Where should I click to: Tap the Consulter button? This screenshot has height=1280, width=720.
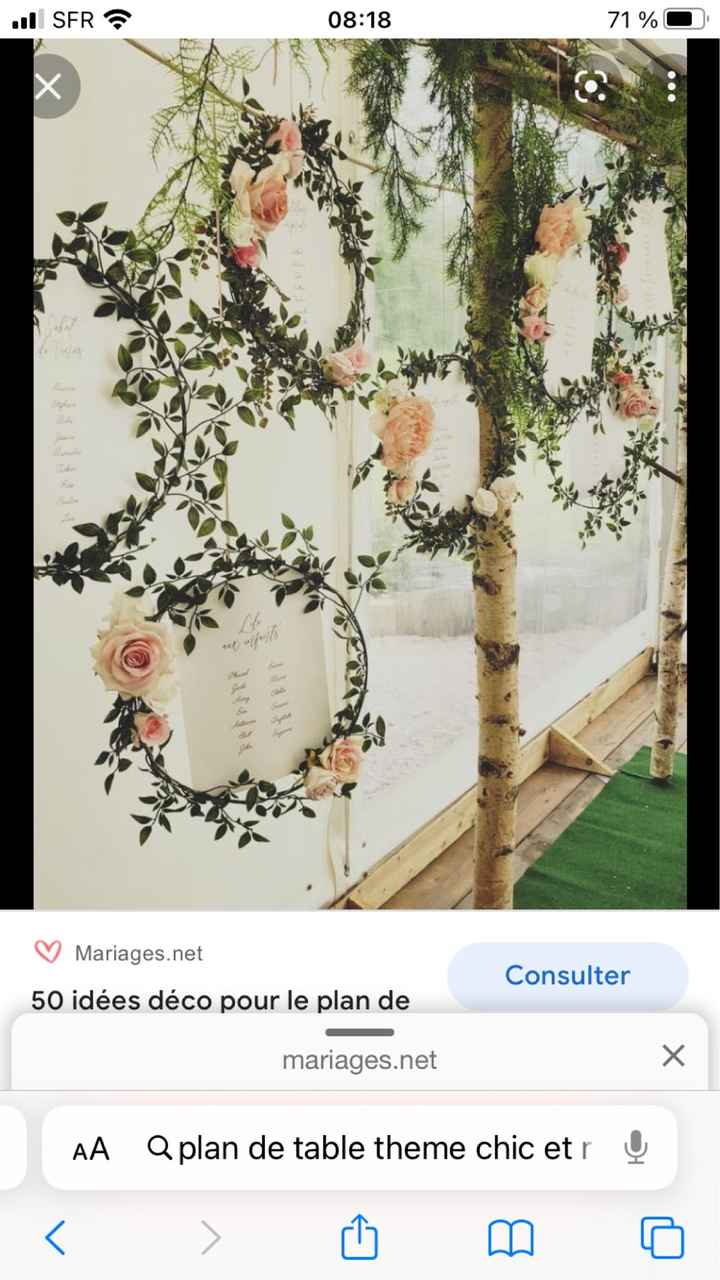(567, 976)
